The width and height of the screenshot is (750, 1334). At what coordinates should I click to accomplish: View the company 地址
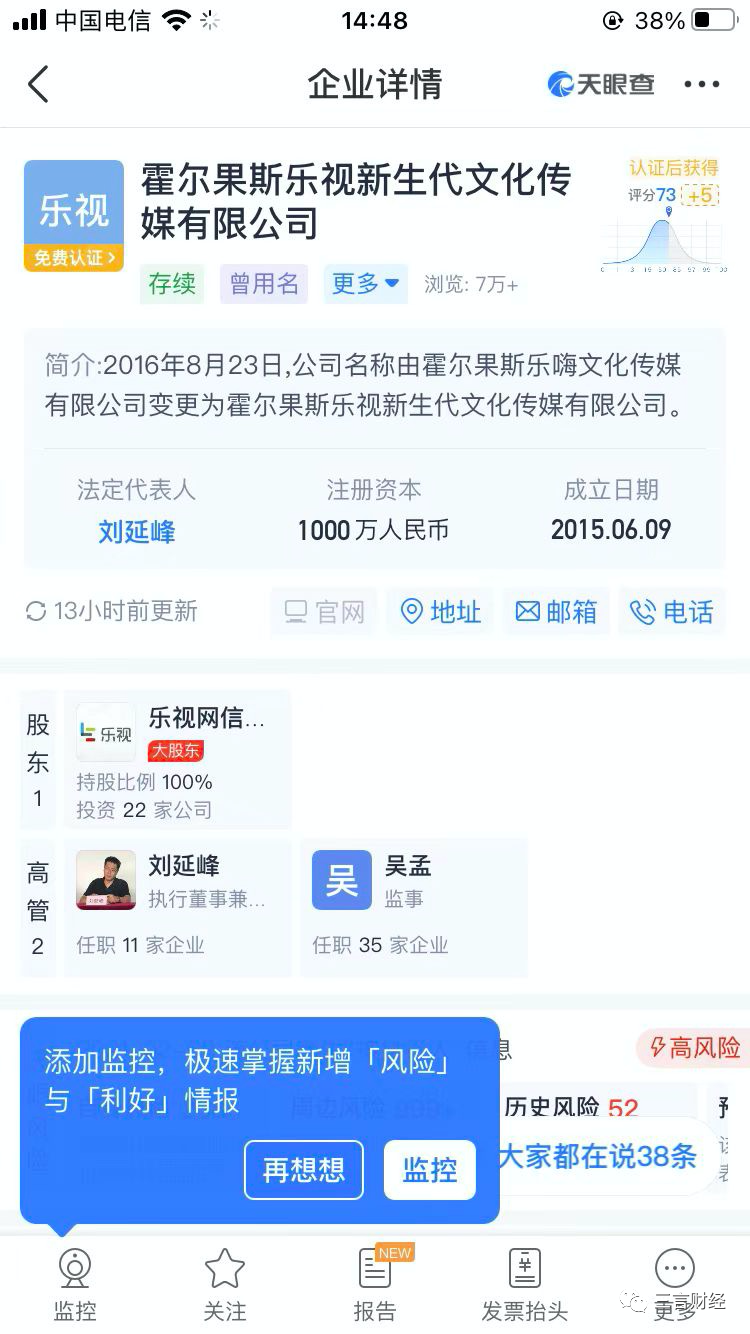point(440,611)
